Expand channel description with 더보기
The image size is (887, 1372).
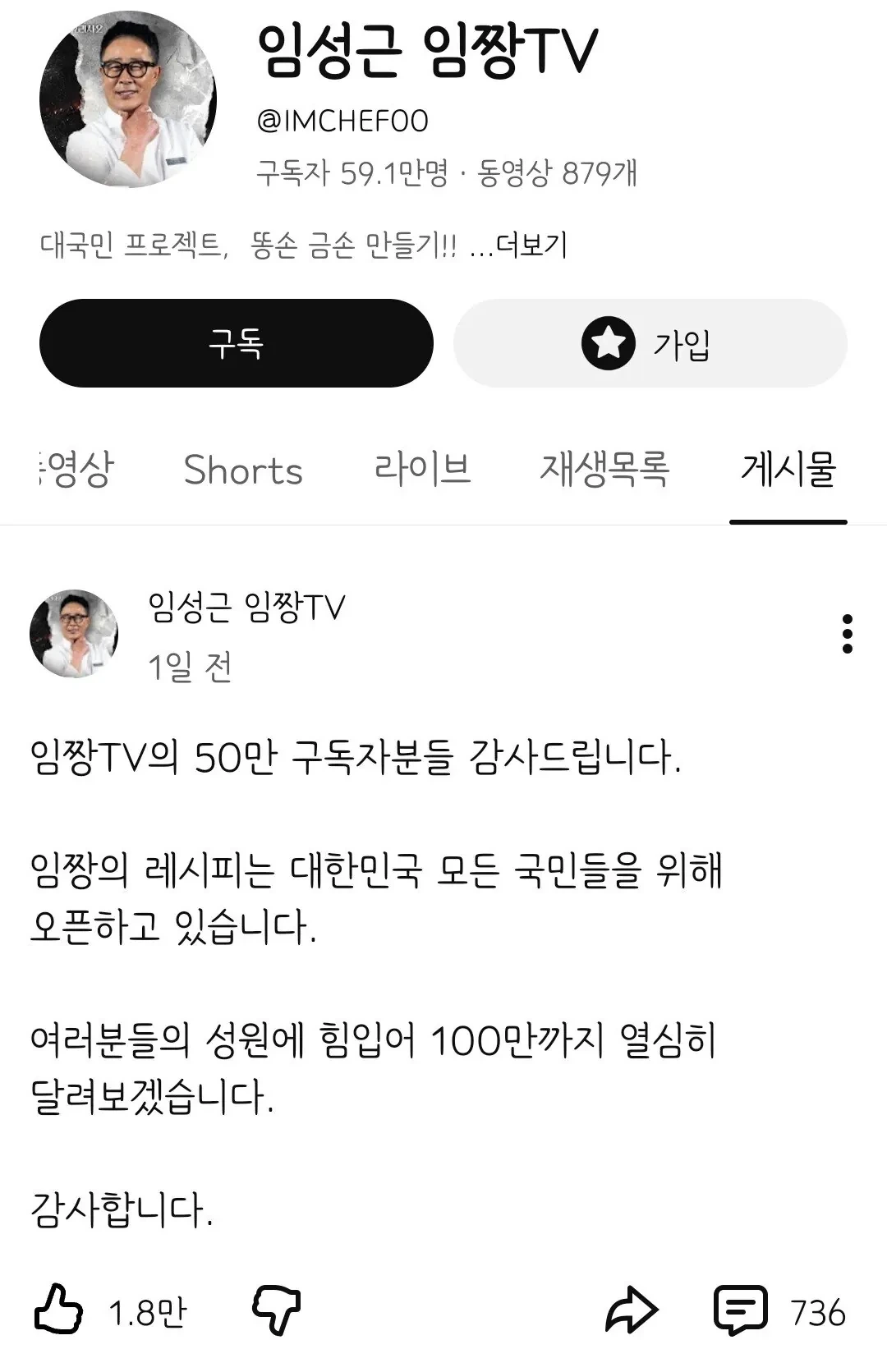pyautogui.click(x=531, y=245)
